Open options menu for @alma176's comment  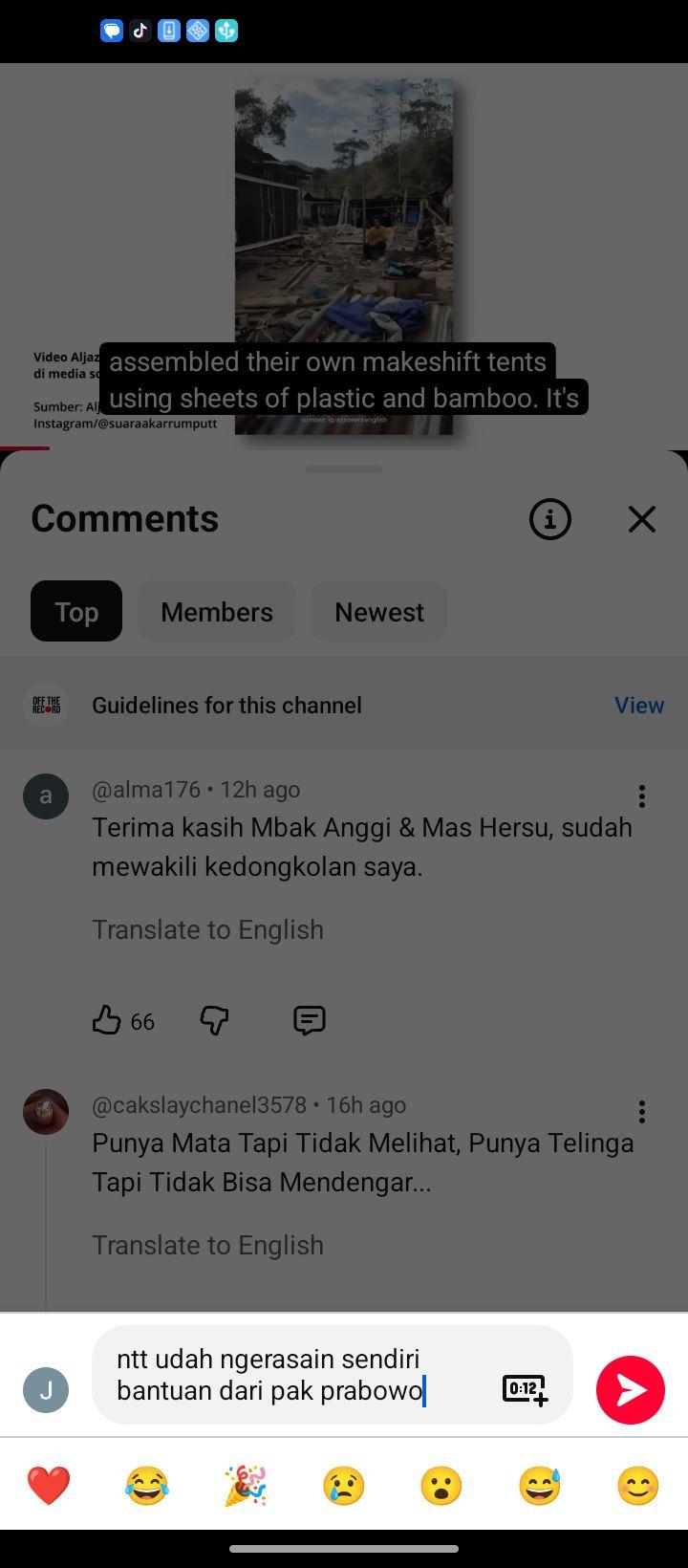click(x=642, y=796)
